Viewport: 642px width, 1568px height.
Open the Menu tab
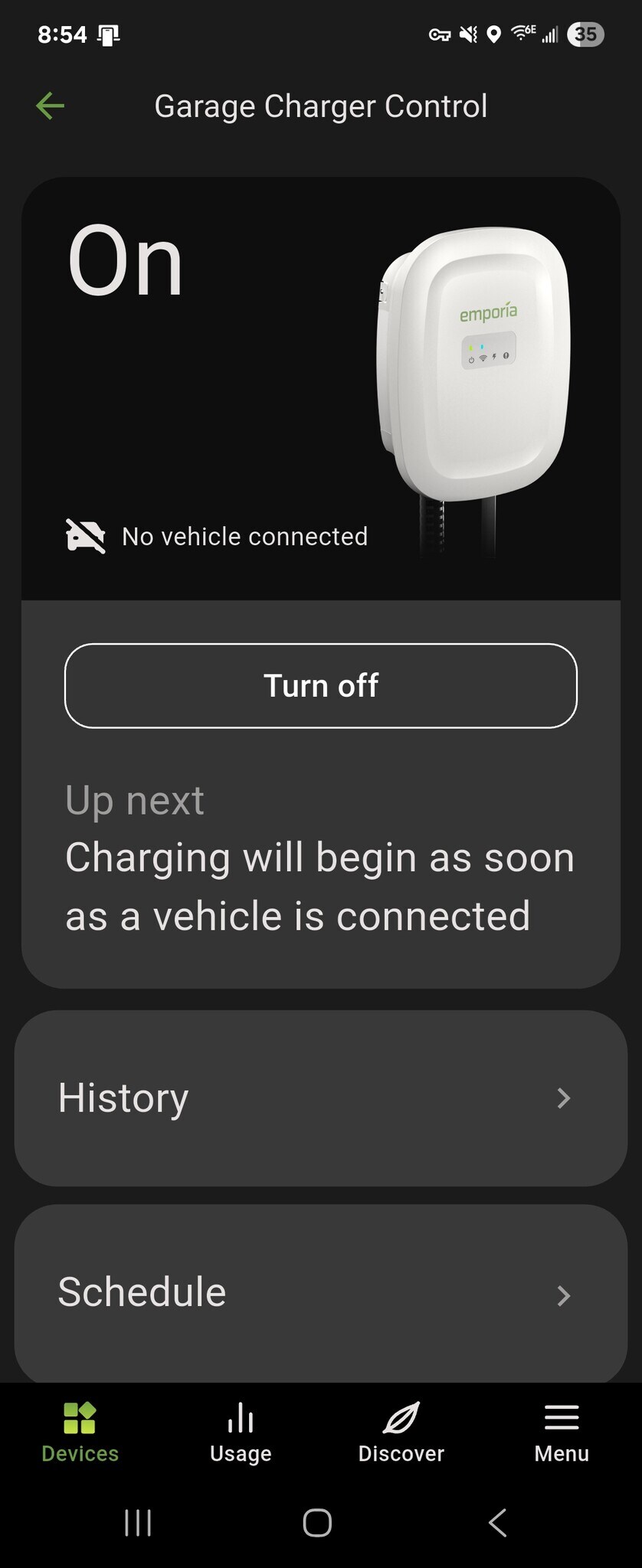click(x=562, y=1432)
